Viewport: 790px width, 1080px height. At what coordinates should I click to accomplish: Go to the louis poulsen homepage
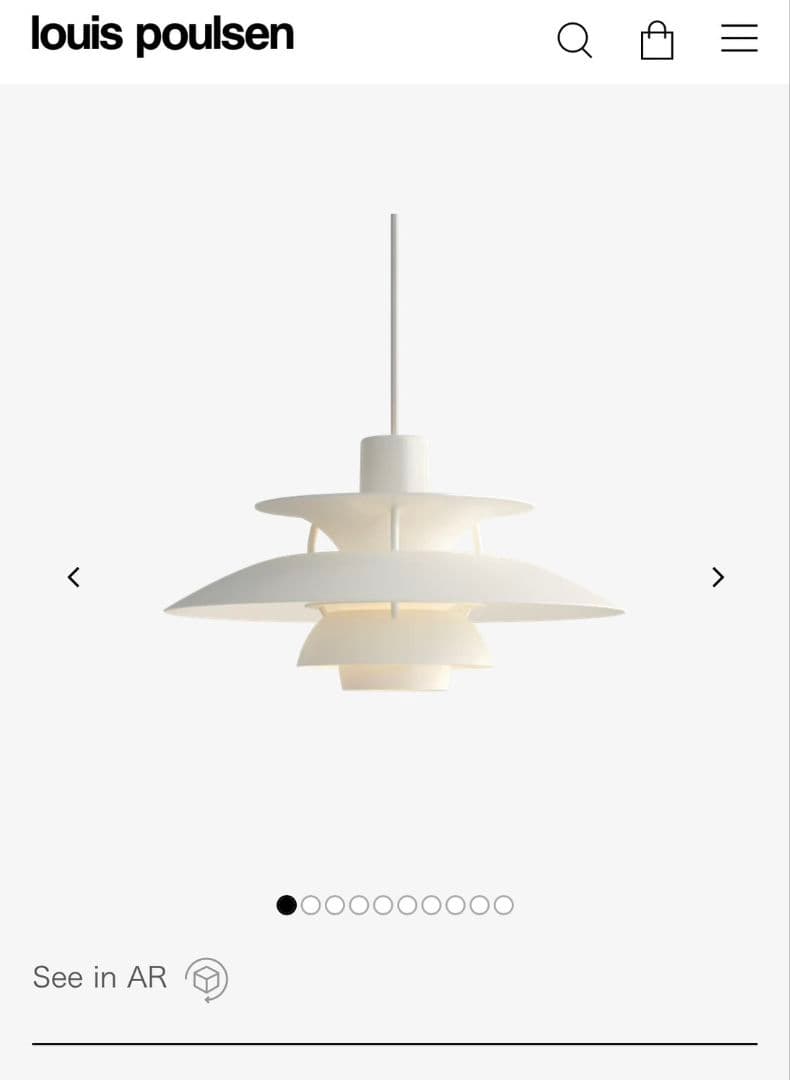(162, 35)
